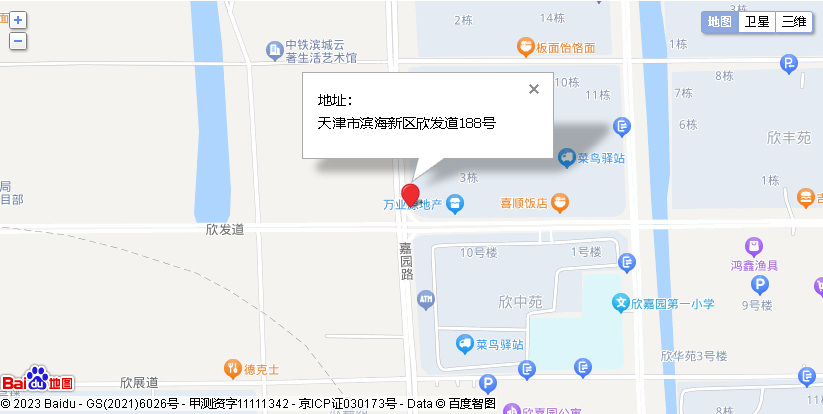Viewport: 823px width, 414px height.
Task: Open 喜顺饭店 restaurant marker
Action: pyautogui.click(x=560, y=203)
